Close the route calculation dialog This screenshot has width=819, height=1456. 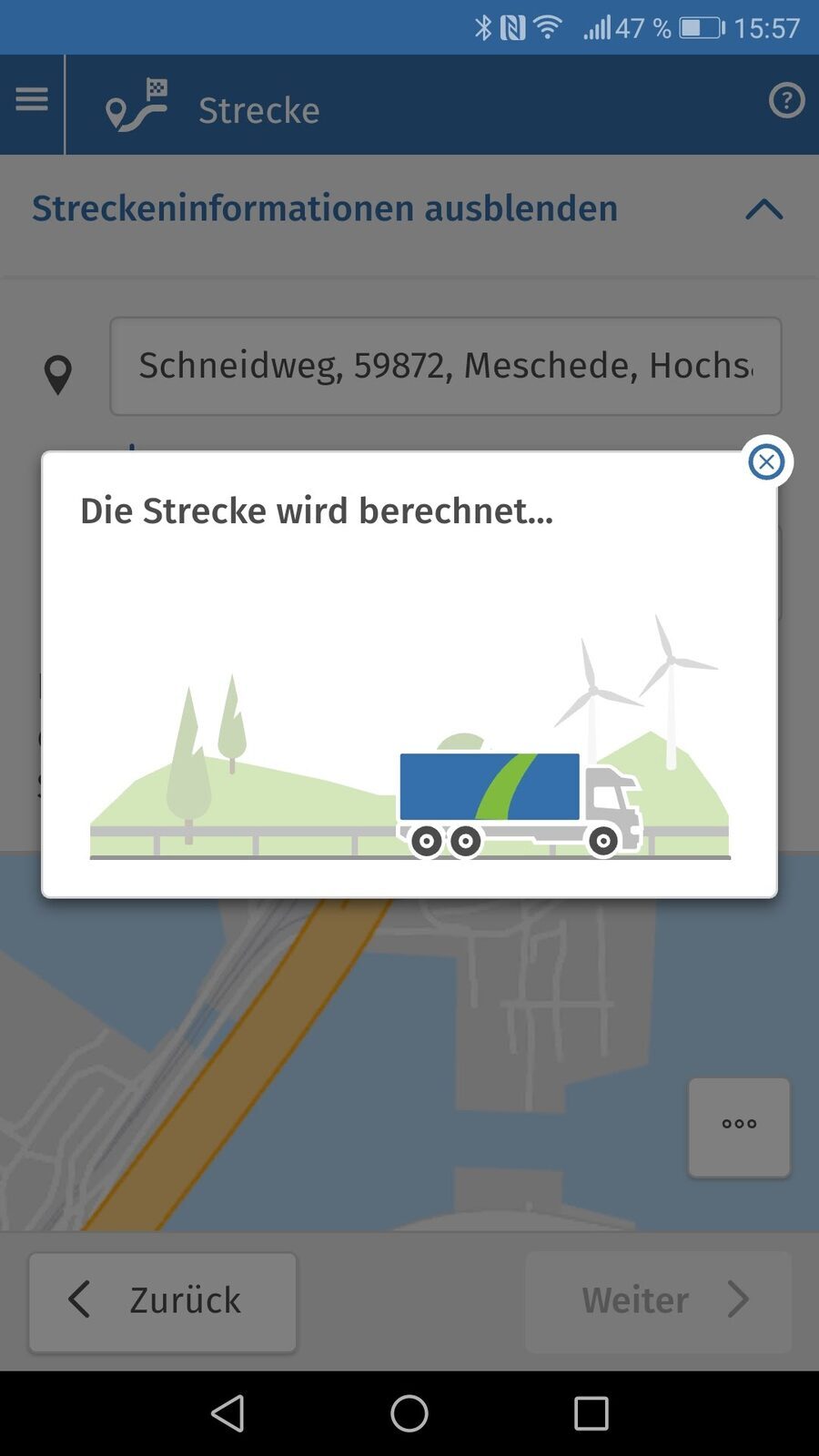766,462
